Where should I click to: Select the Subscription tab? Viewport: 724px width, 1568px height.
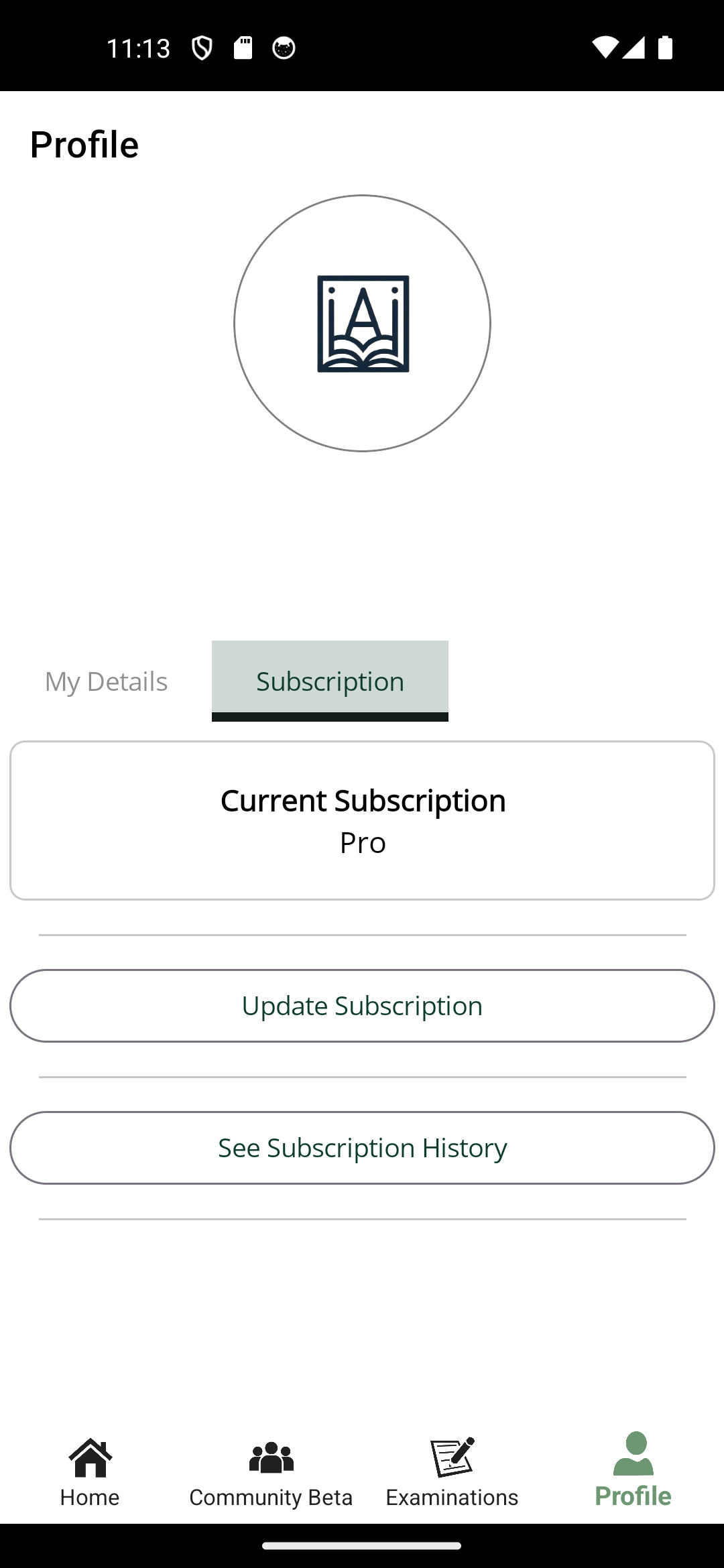click(x=330, y=681)
